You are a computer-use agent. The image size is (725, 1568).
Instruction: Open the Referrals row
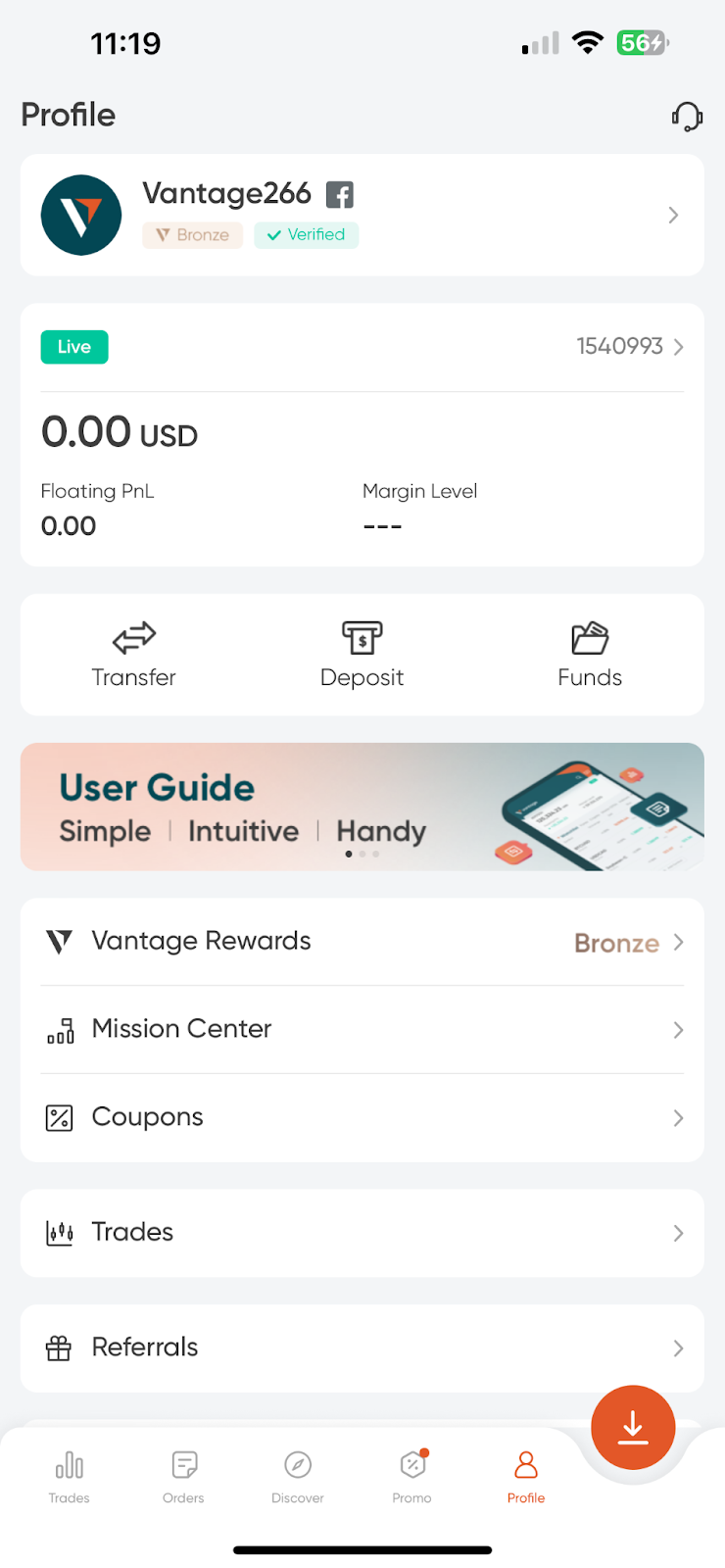[362, 1347]
